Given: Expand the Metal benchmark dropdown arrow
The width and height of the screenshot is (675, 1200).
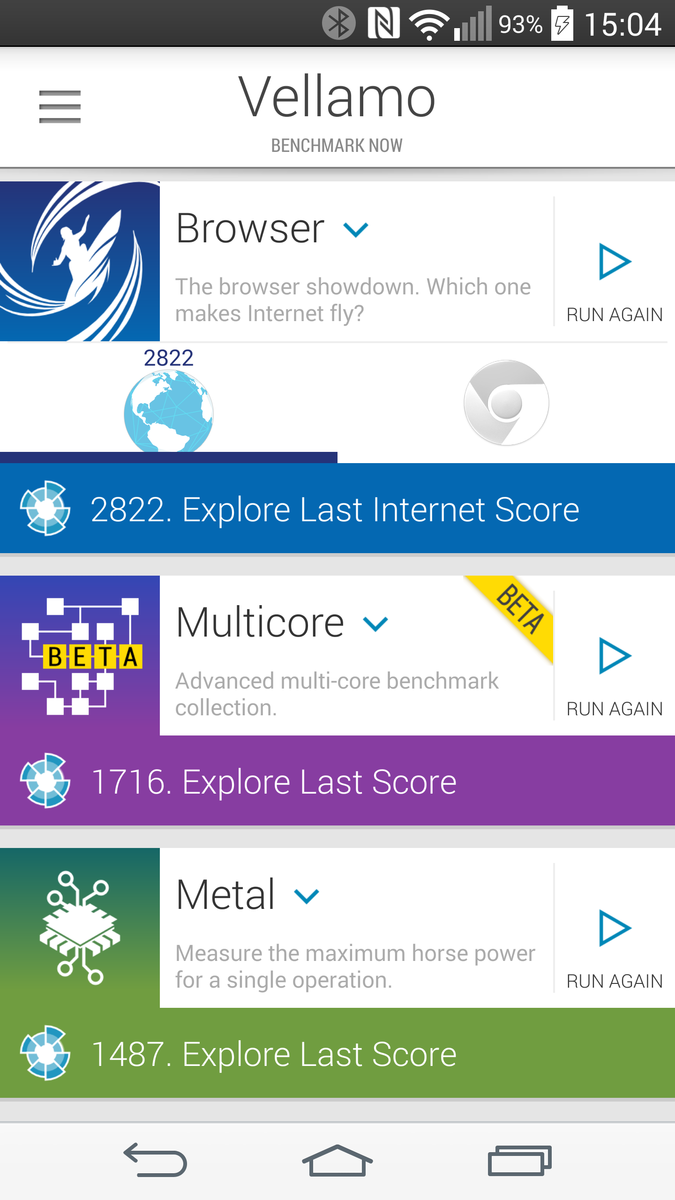Looking at the screenshot, I should (306, 896).
